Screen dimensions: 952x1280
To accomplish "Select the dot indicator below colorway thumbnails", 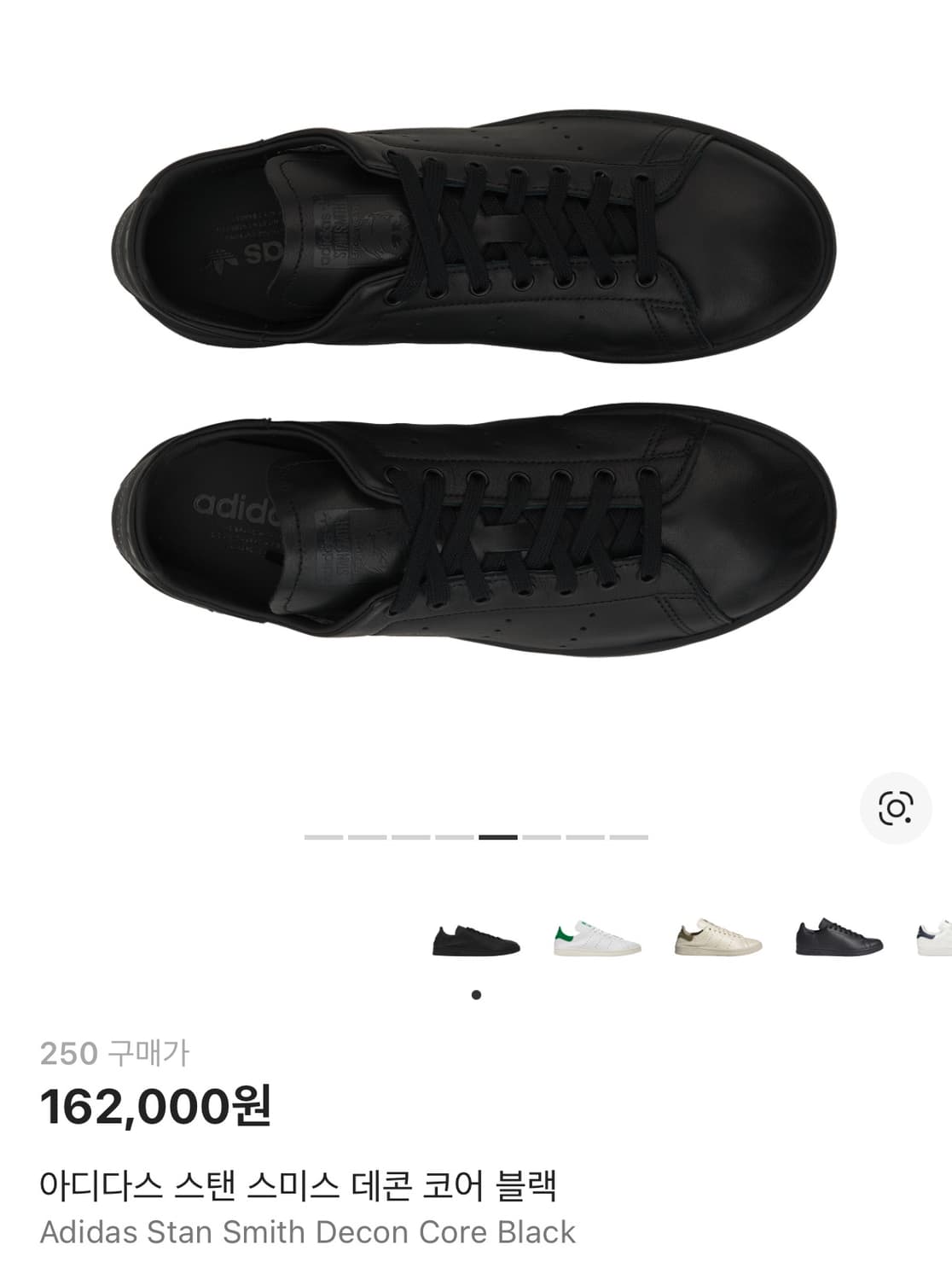I will click(x=477, y=994).
